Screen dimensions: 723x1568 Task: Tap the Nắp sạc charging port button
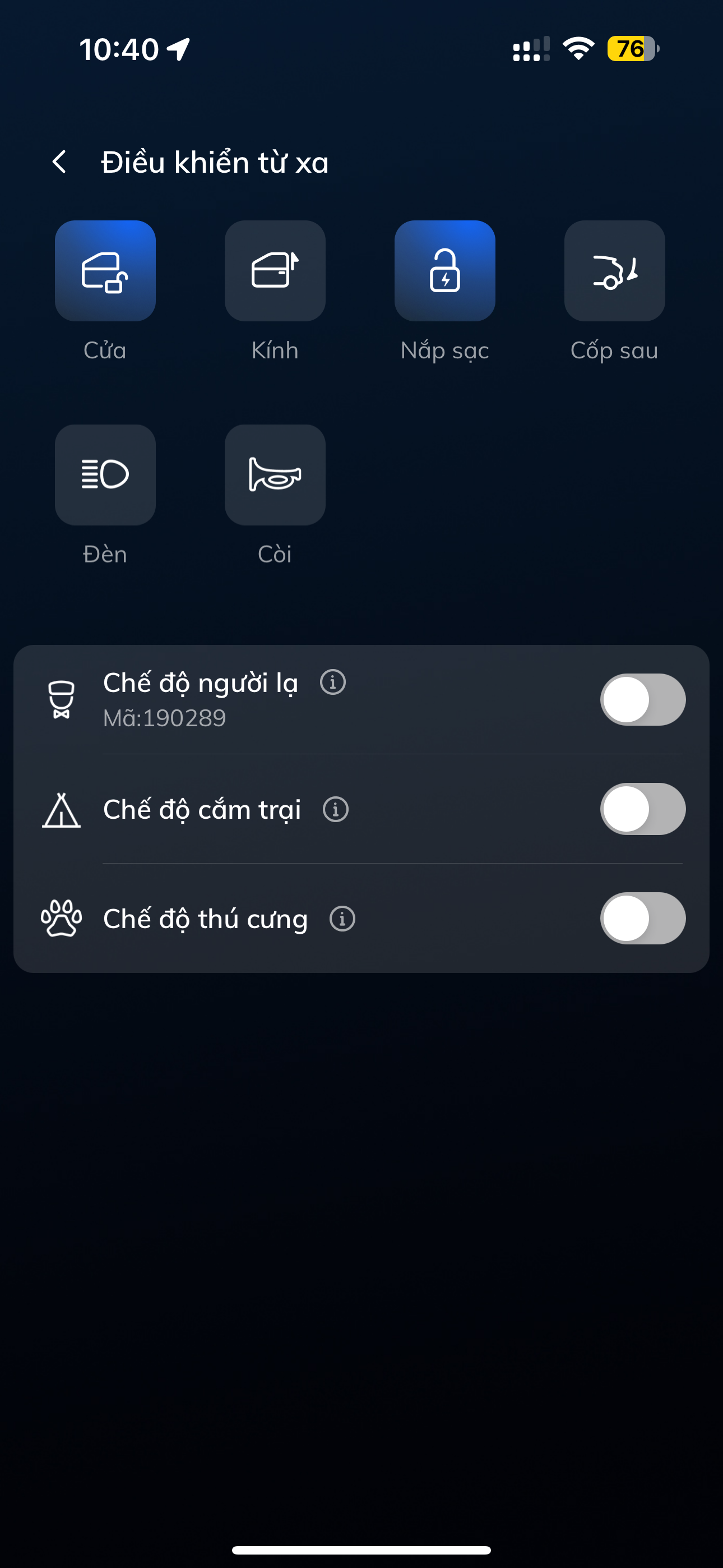445,271
